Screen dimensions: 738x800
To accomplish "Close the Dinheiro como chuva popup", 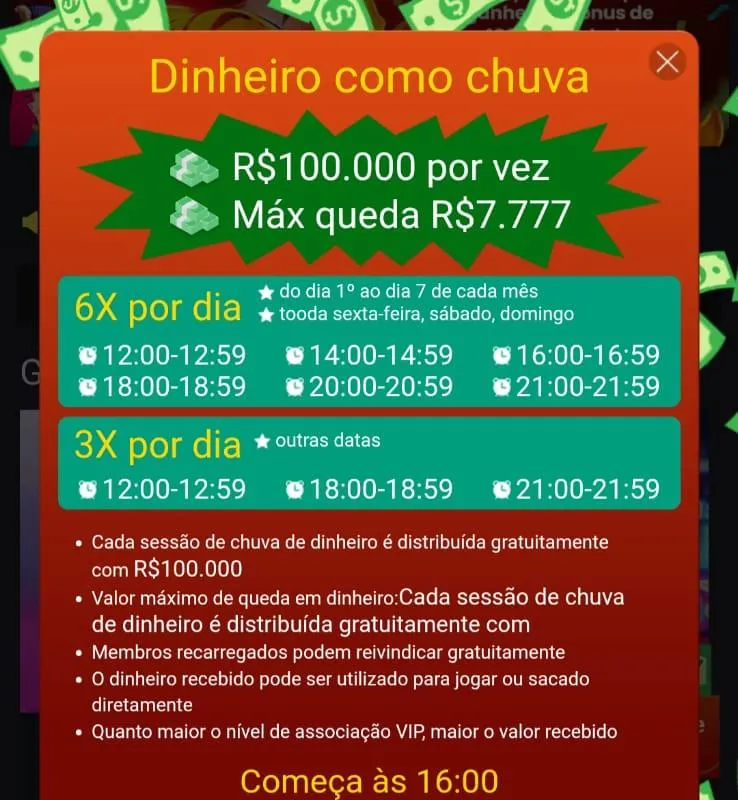I will 667,62.
